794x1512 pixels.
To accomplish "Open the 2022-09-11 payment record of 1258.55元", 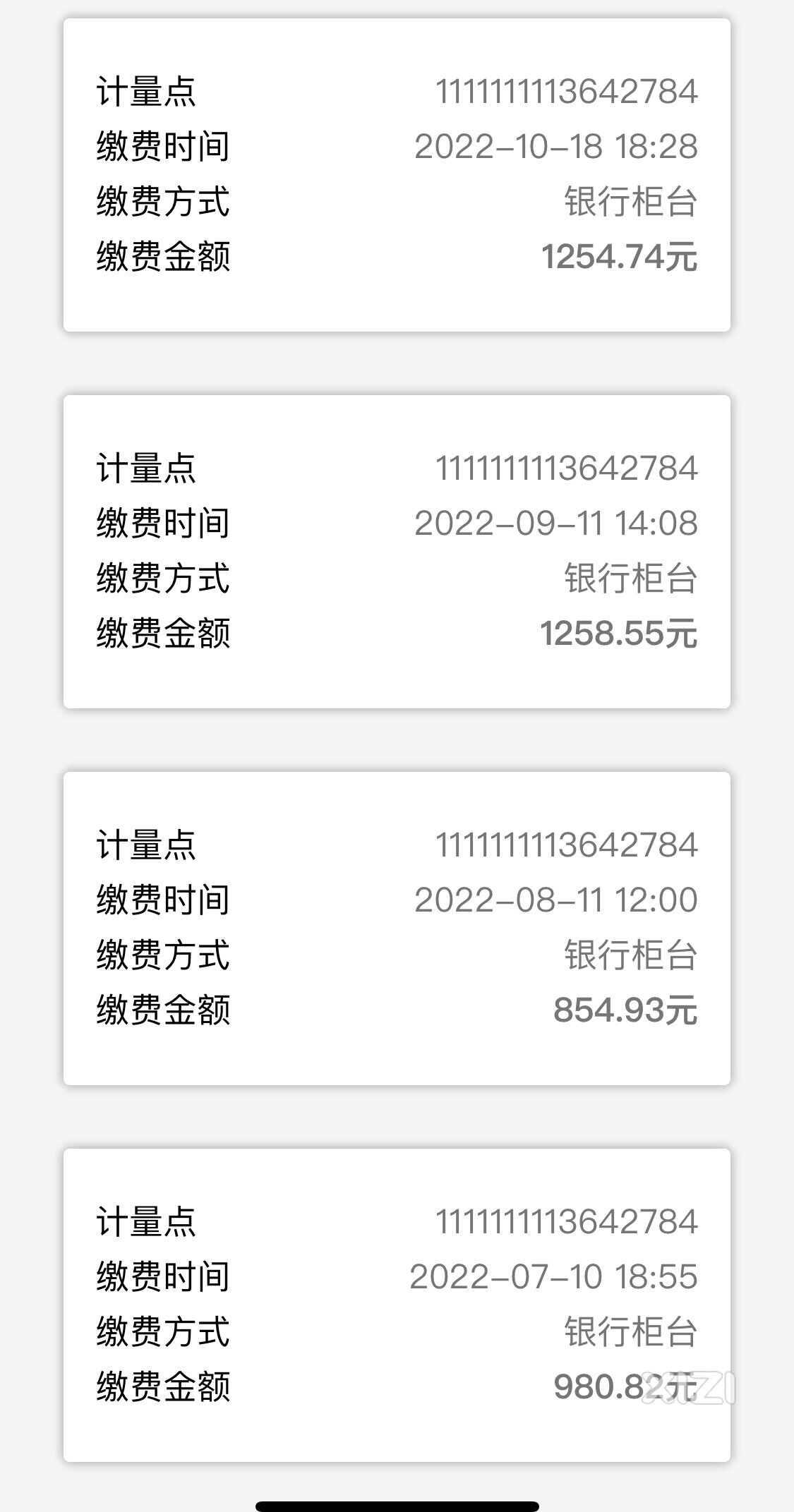I will pyautogui.click(x=397, y=552).
